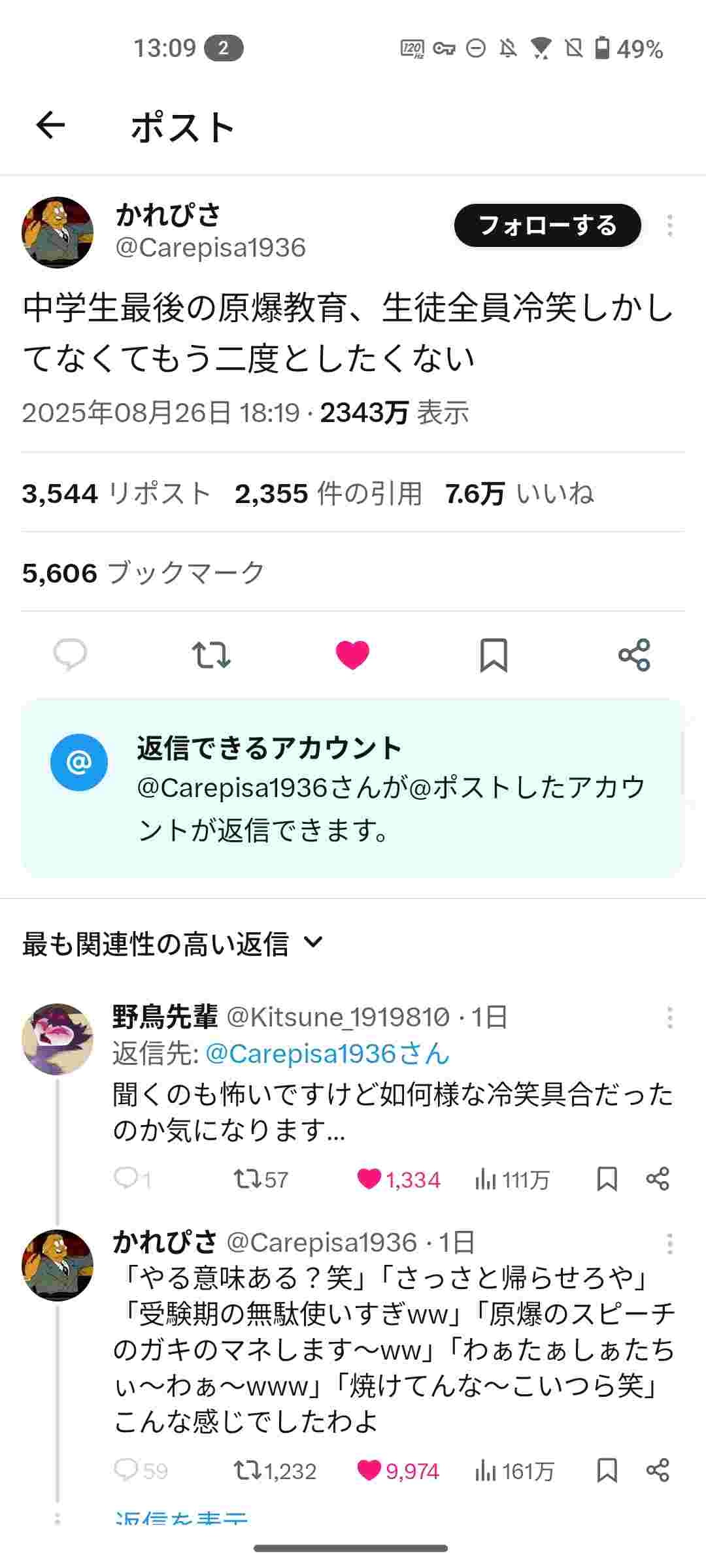
Task: View the 3,544 リポスト list
Action: (x=116, y=493)
